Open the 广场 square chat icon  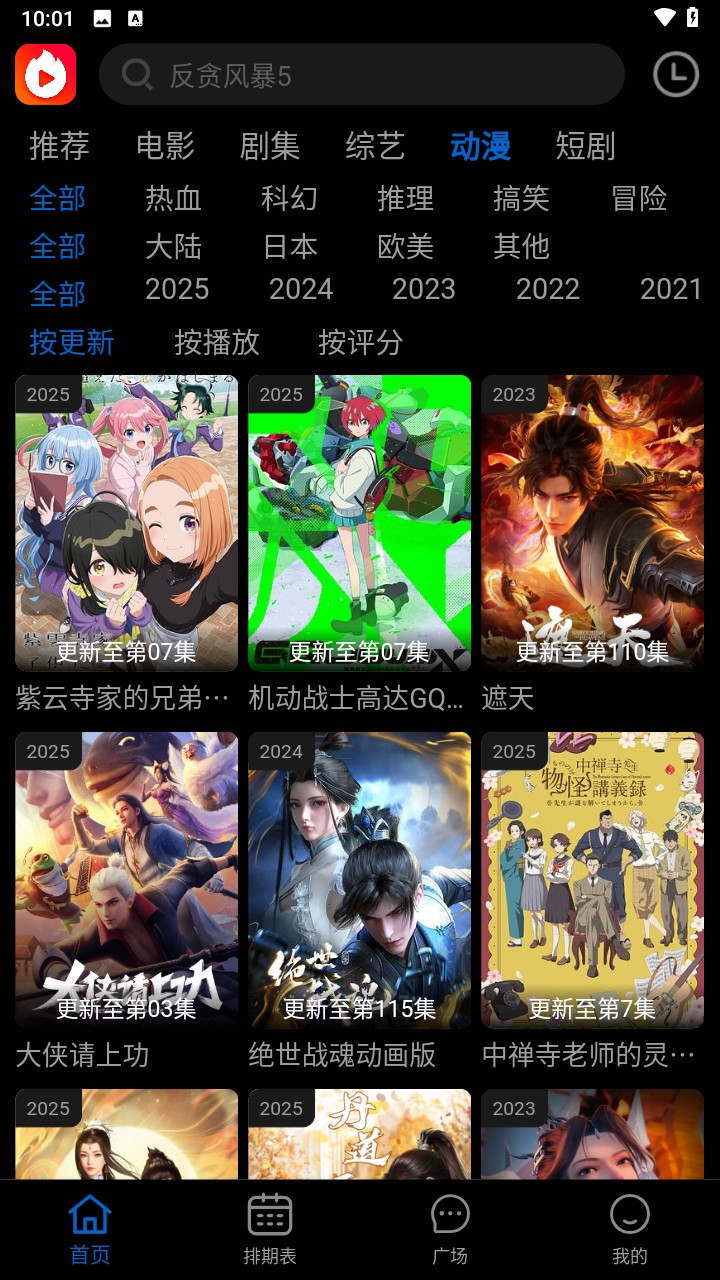(449, 1214)
